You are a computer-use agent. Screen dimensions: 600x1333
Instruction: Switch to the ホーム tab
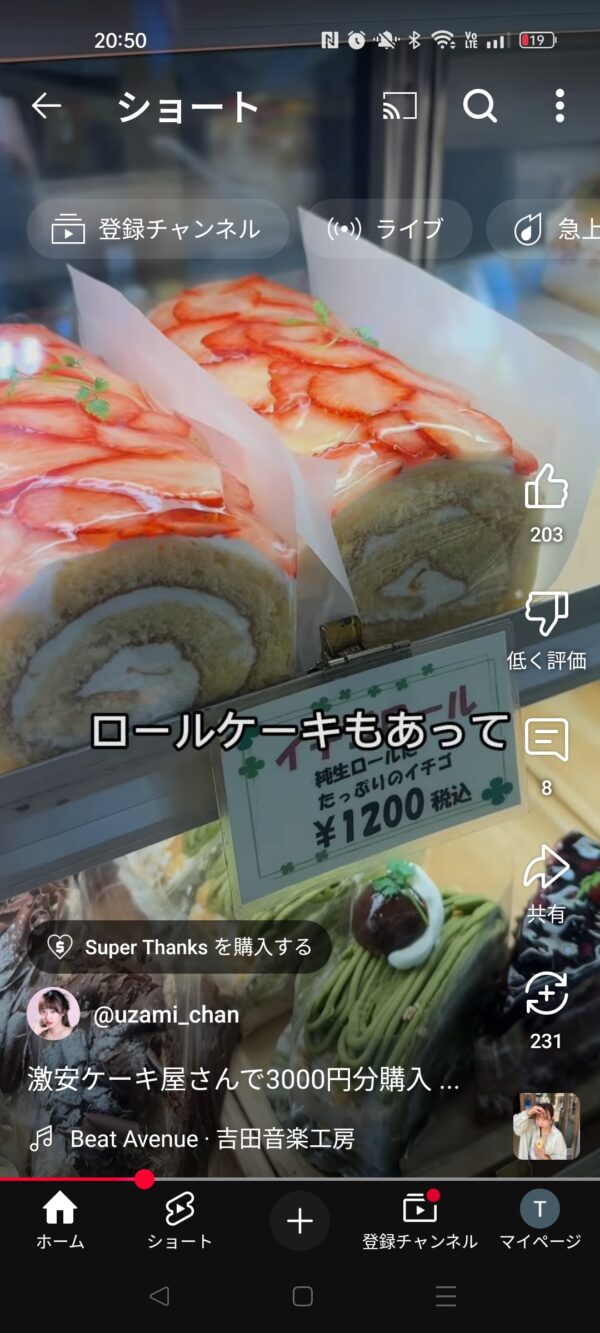pos(60,1222)
